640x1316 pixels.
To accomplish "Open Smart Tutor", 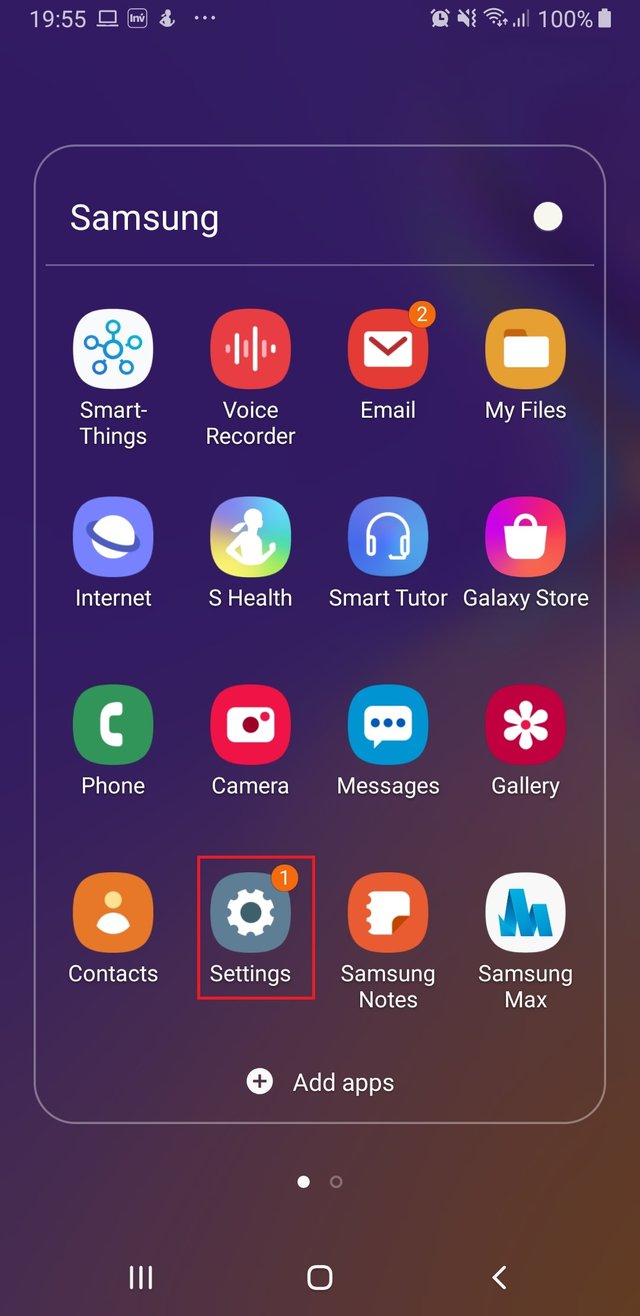I will 388,537.
